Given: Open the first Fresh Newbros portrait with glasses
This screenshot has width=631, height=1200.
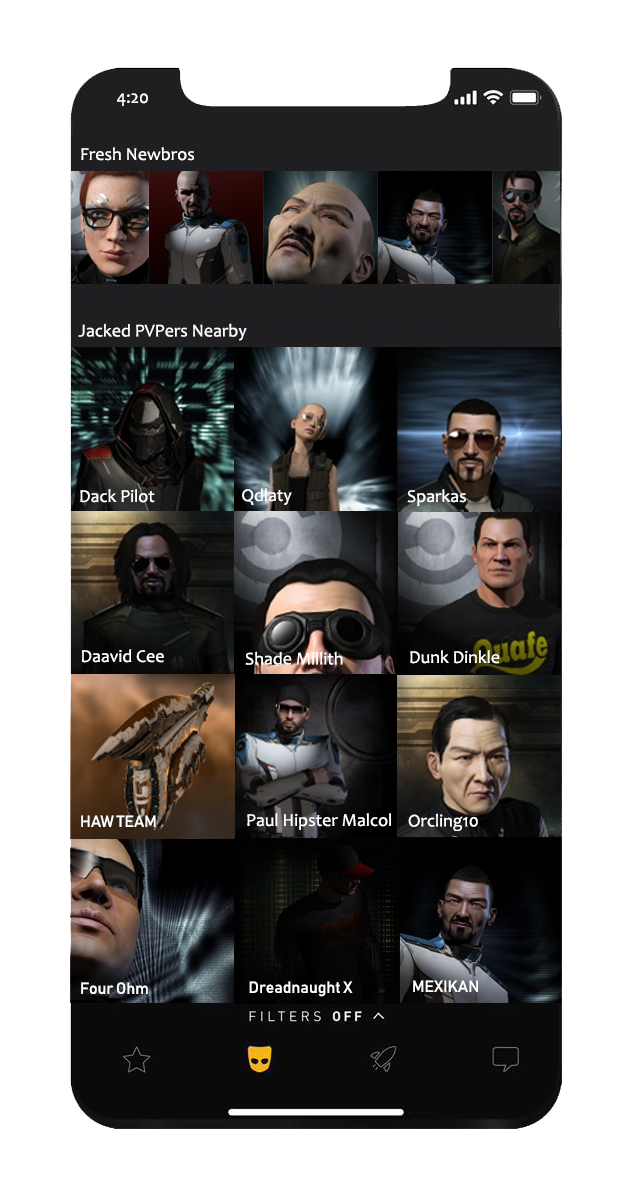Looking at the screenshot, I should tap(110, 227).
